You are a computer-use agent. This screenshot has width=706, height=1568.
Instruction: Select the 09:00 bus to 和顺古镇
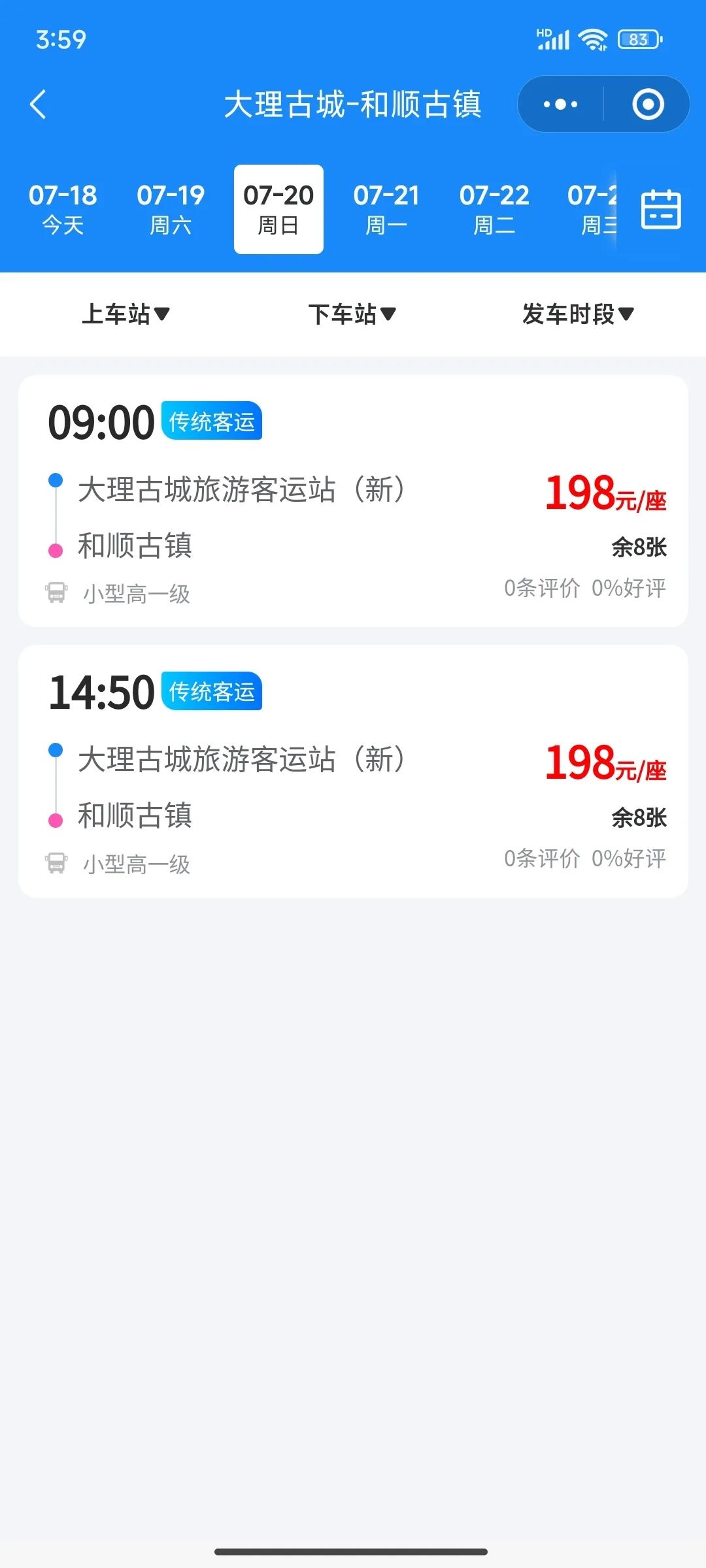tap(353, 501)
